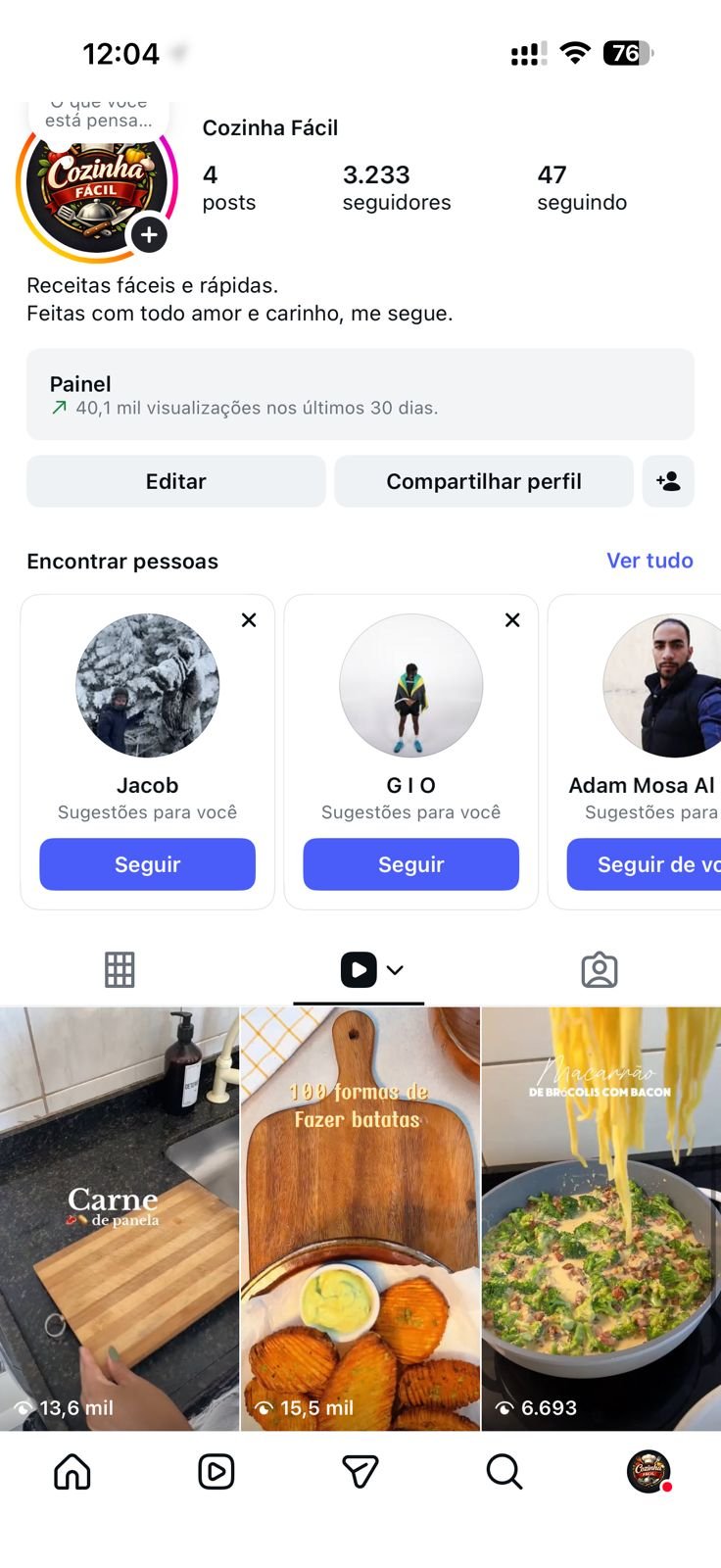This screenshot has height=1568, width=721.
Task: Play the Macarrão de brócolis com bacon reel
Action: (601, 1218)
